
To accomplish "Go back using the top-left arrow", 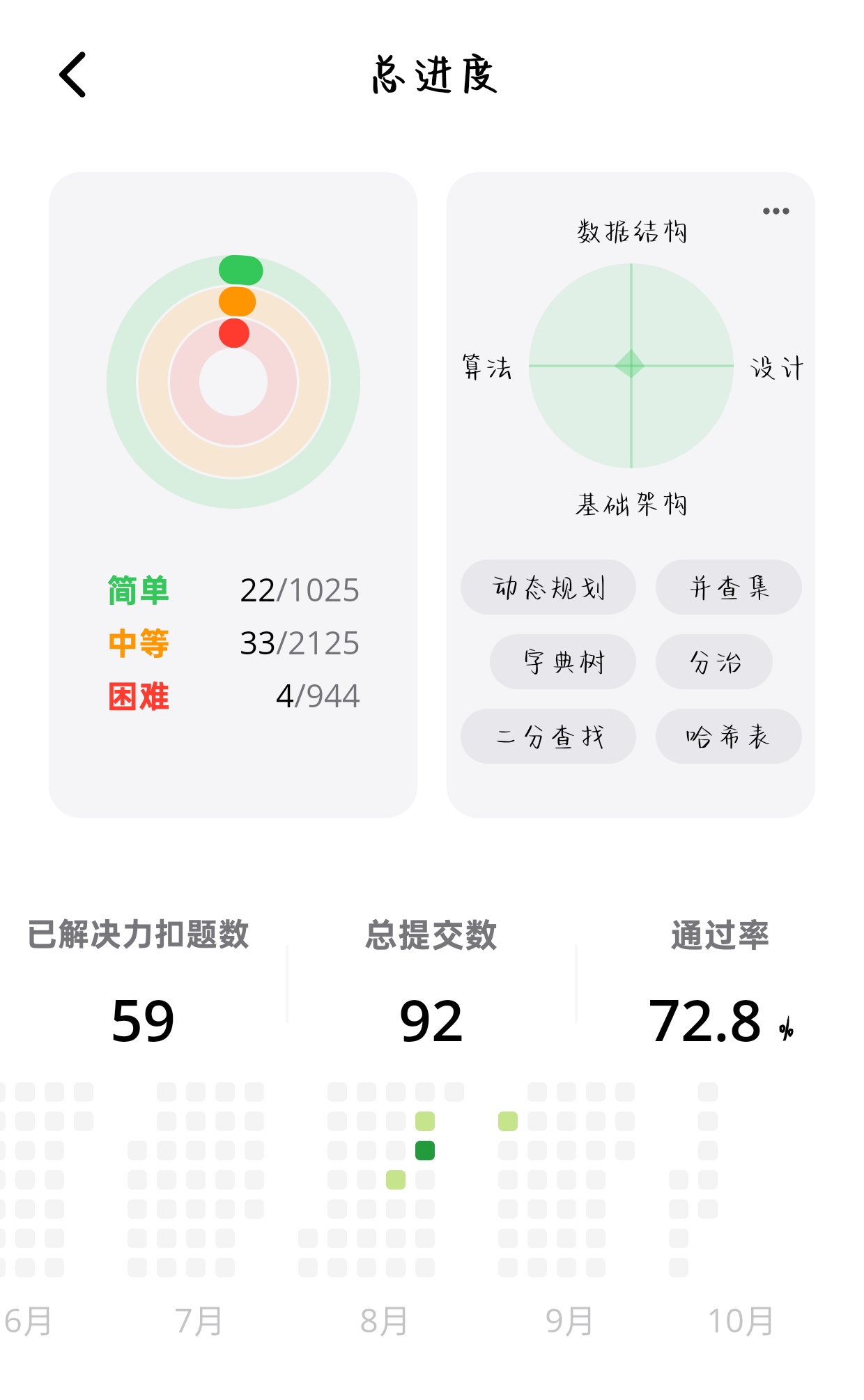I will pos(72,75).
